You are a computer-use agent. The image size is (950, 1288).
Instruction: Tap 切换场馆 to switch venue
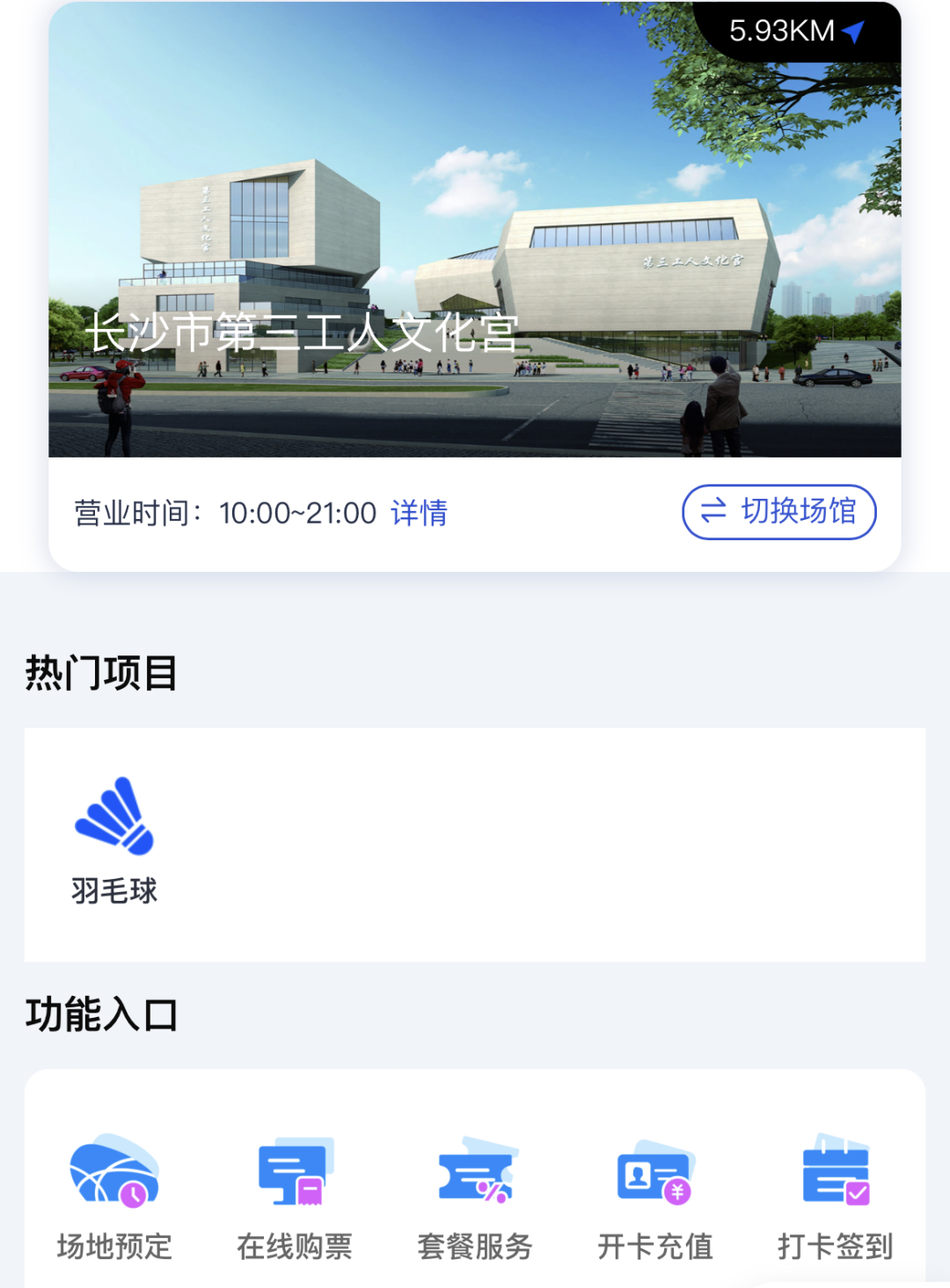coord(779,512)
